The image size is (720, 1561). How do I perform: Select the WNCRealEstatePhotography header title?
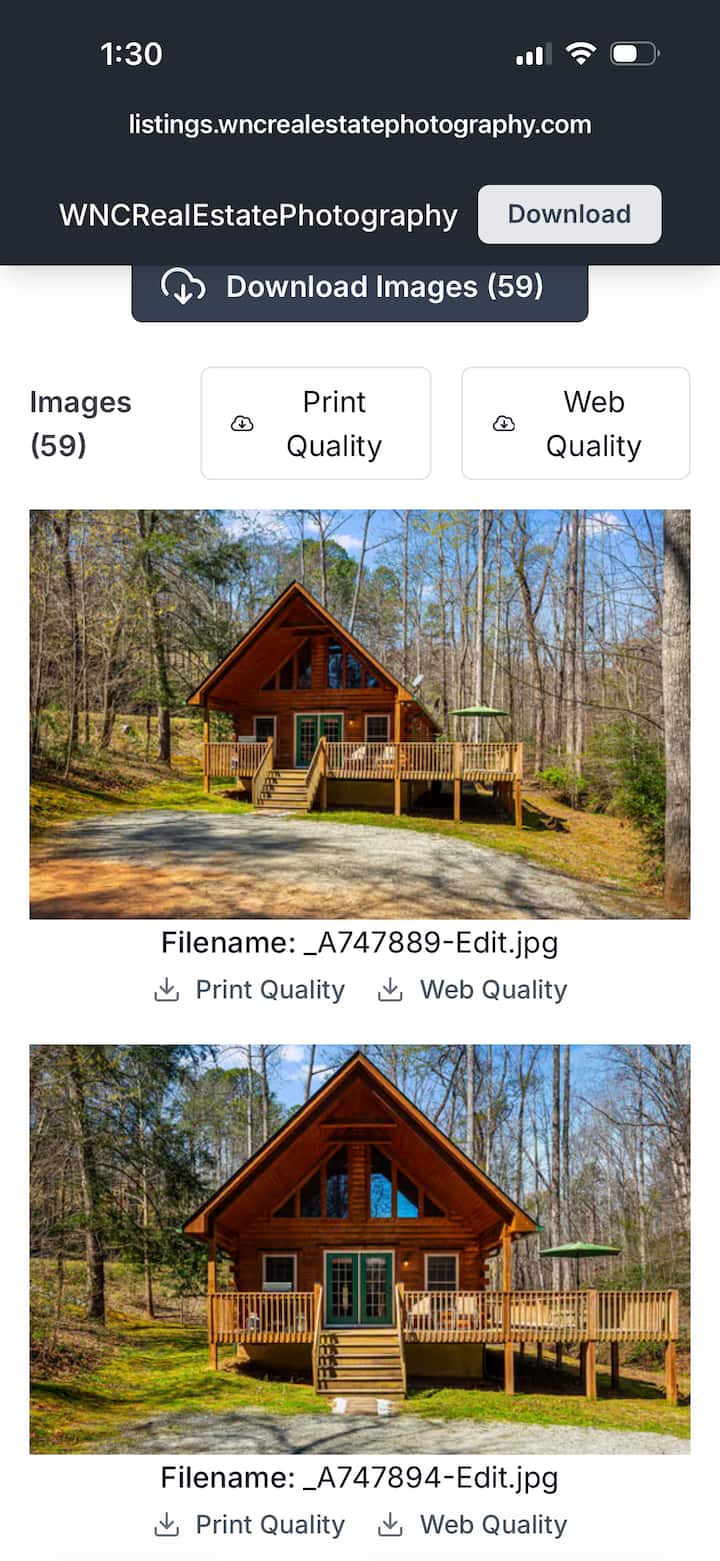(x=258, y=214)
